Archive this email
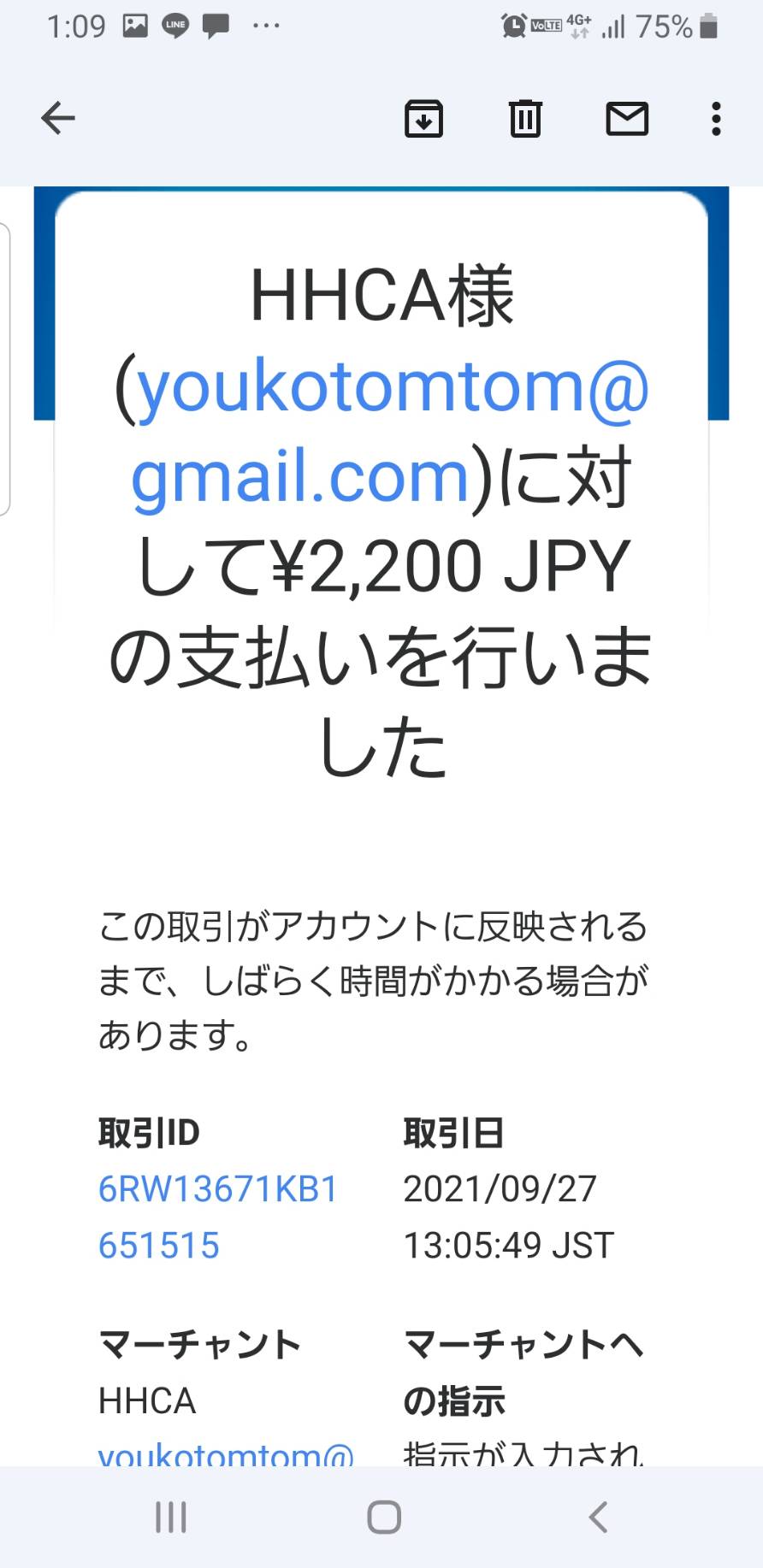The width and height of the screenshot is (763, 1568). (x=423, y=118)
